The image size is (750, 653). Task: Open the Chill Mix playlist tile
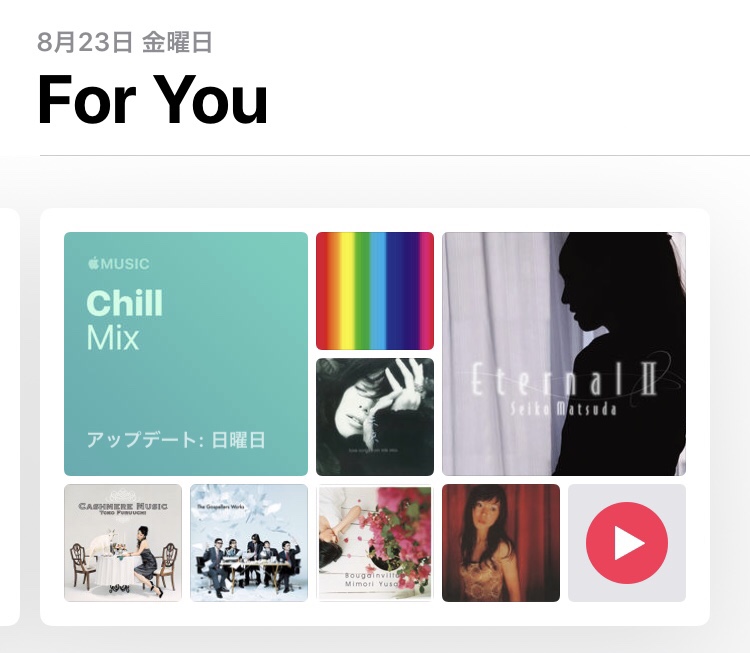point(186,354)
